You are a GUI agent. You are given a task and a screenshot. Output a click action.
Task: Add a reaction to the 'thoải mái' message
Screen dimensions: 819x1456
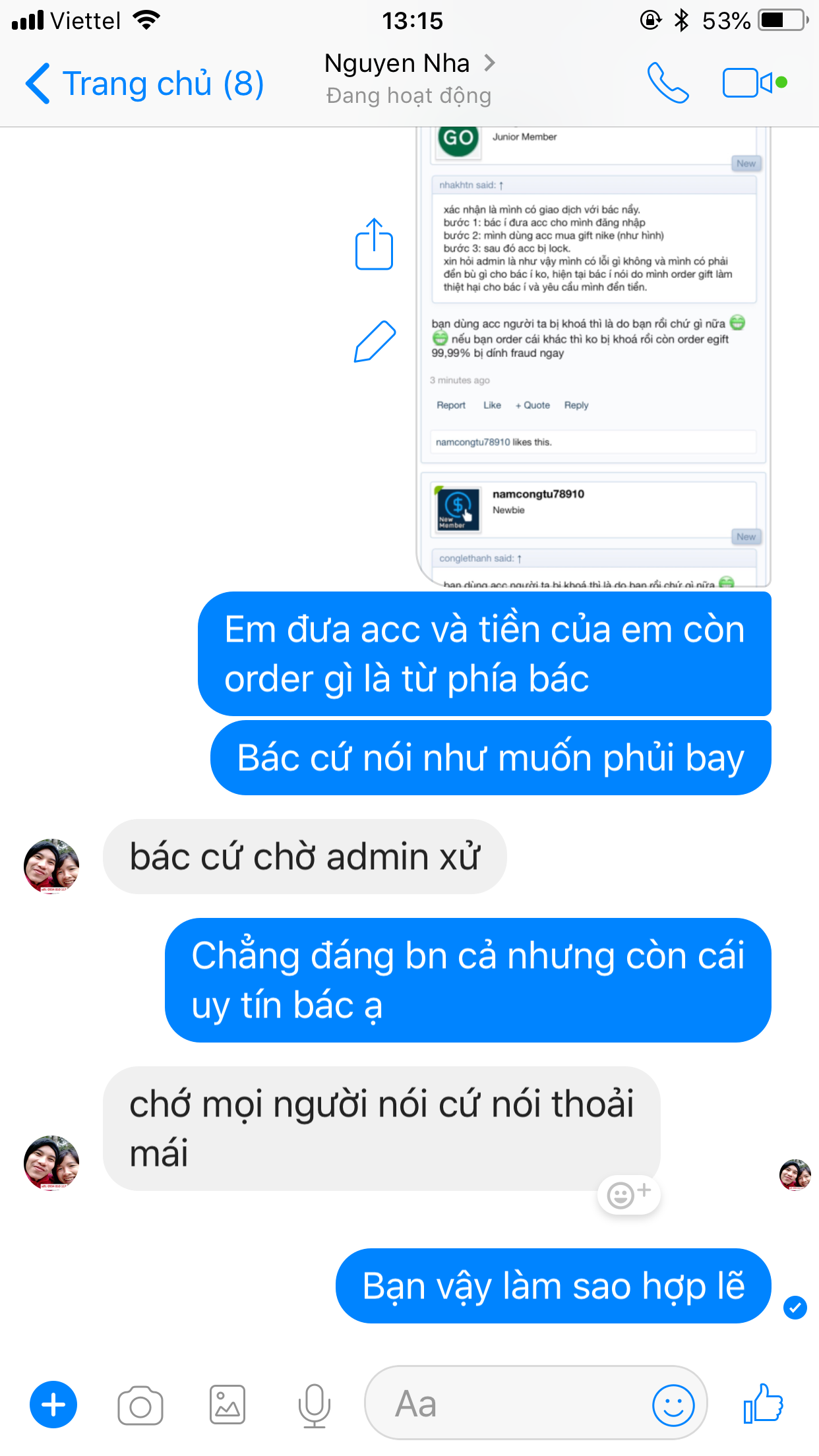pos(628,1194)
